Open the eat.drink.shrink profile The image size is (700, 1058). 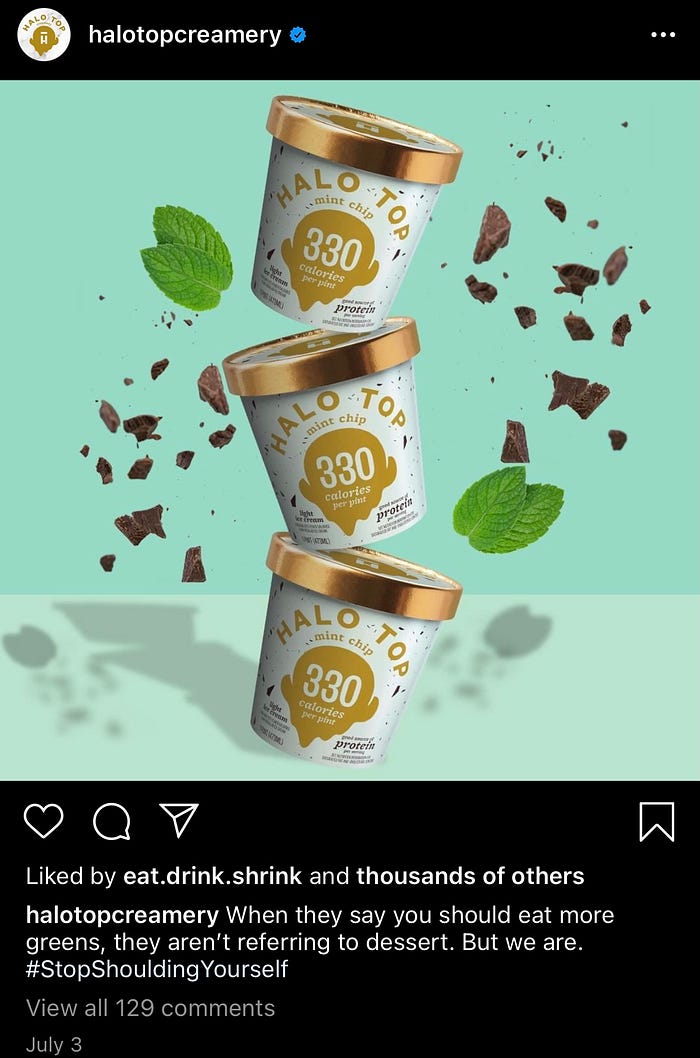[212, 876]
